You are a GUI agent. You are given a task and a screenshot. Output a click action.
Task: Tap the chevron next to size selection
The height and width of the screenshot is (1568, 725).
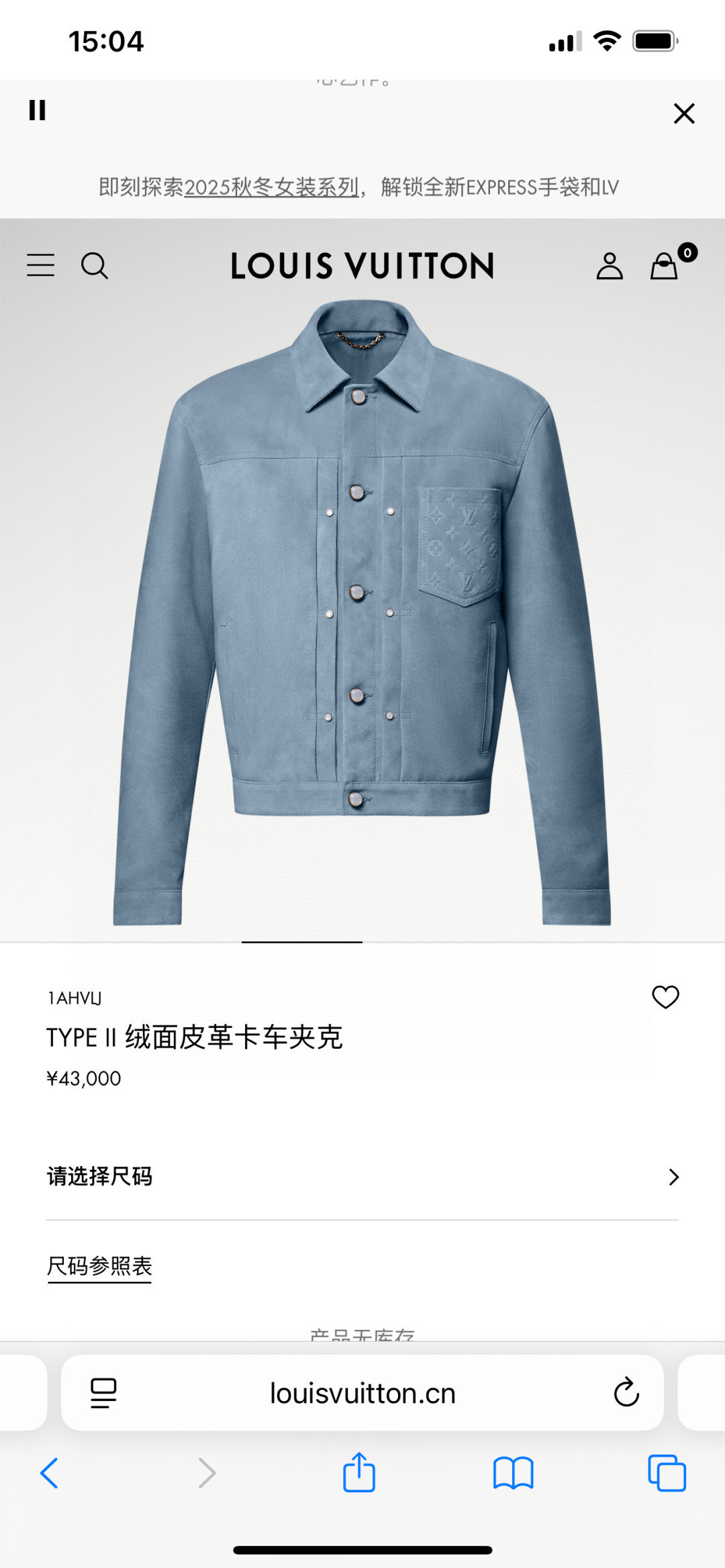[x=673, y=1176]
